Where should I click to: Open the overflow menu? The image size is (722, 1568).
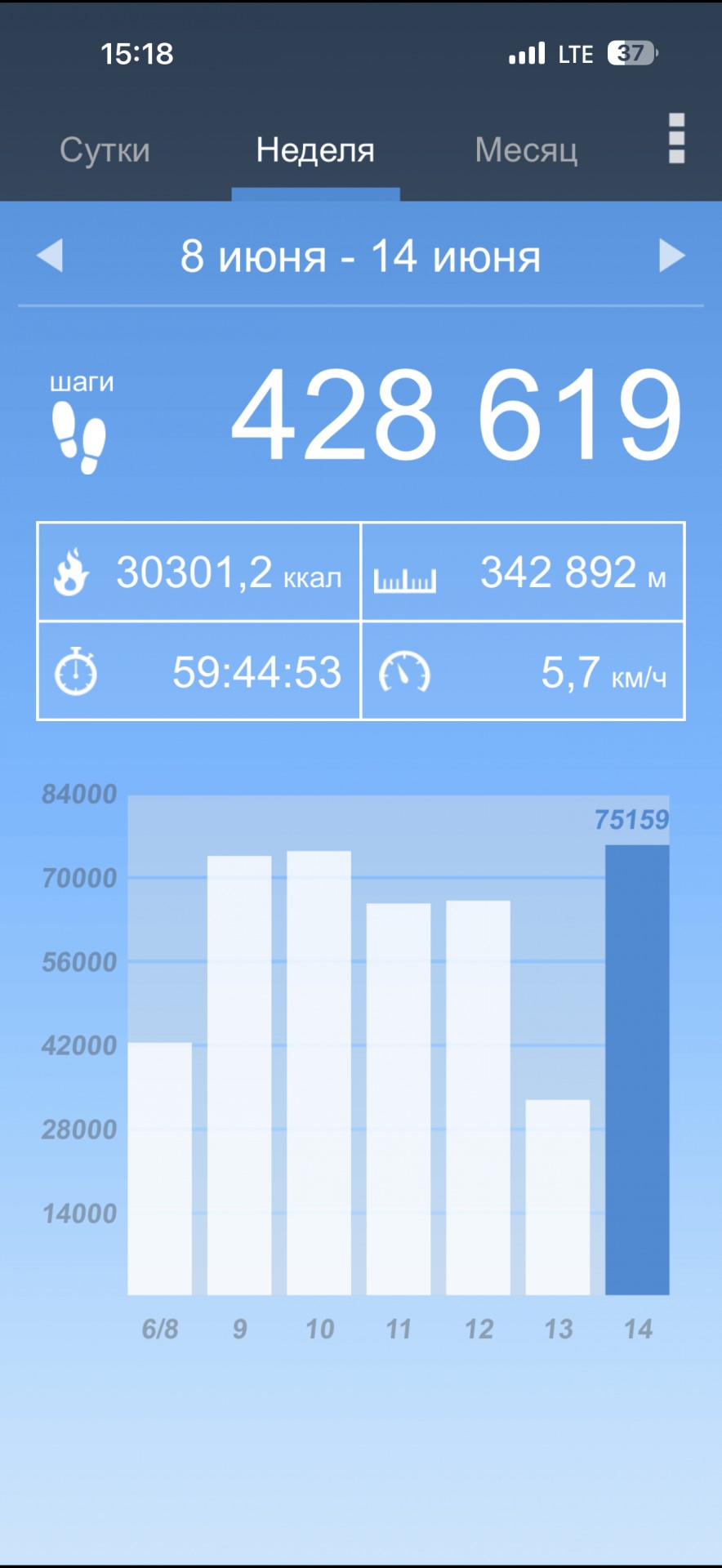(676, 139)
